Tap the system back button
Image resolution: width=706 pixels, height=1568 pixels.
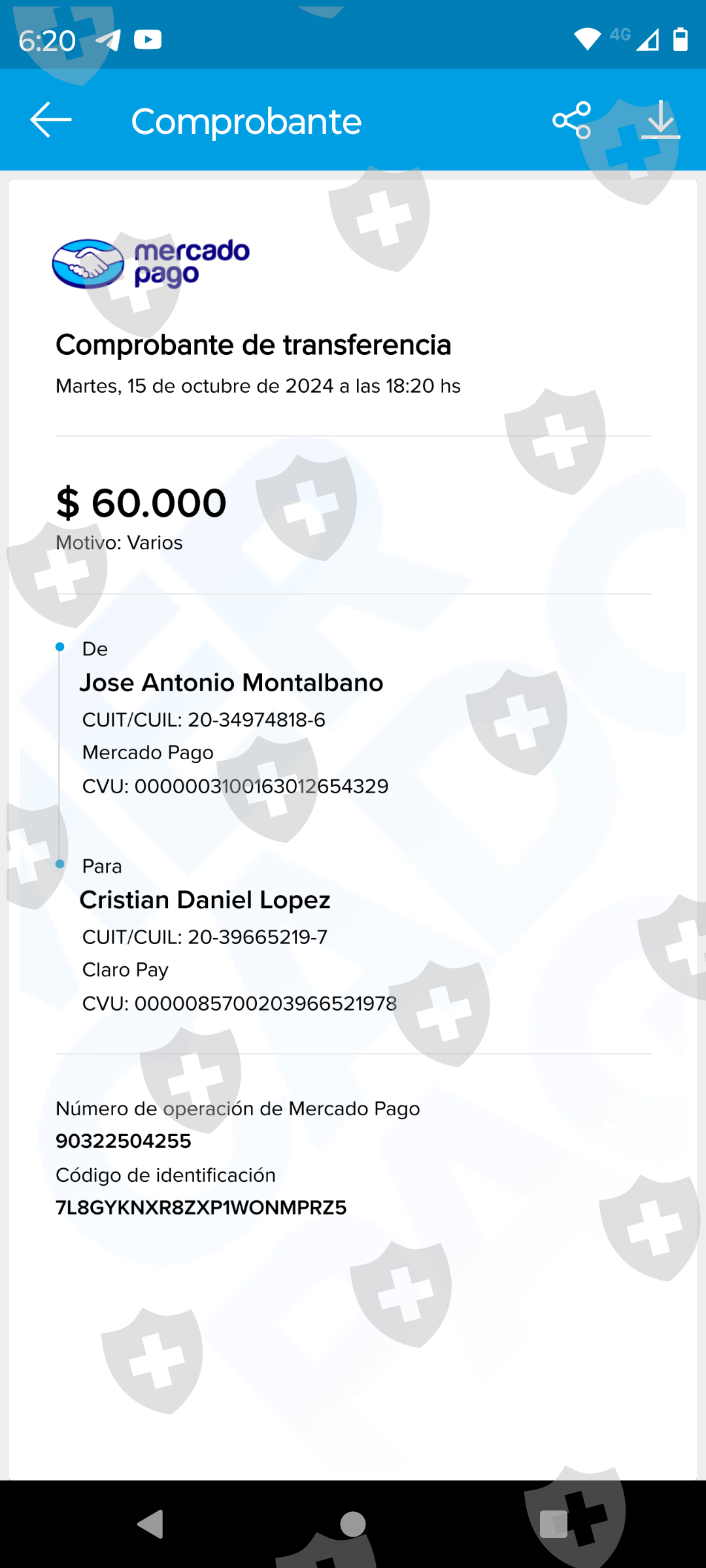pos(151,1524)
